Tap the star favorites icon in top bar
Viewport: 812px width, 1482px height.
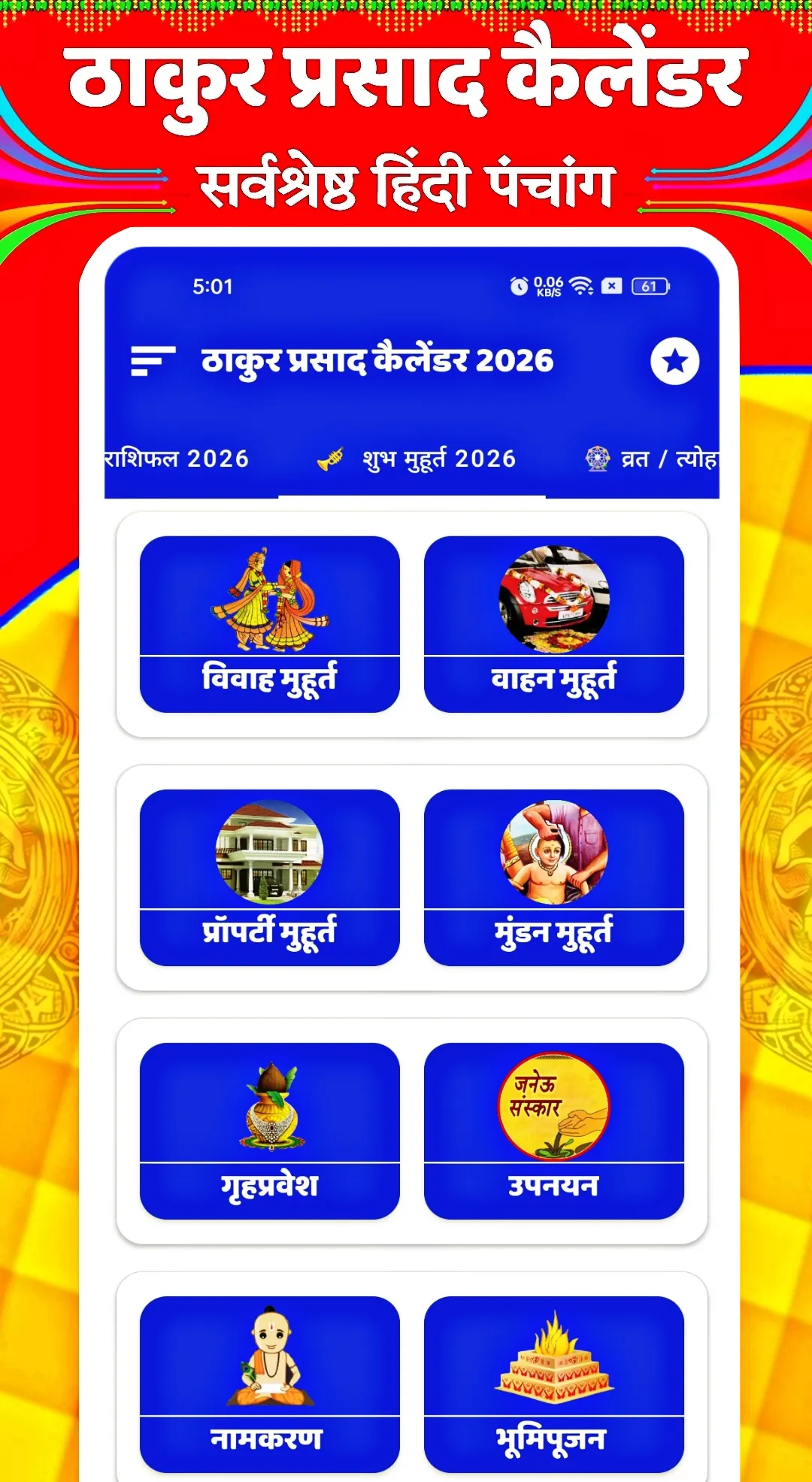(x=674, y=360)
